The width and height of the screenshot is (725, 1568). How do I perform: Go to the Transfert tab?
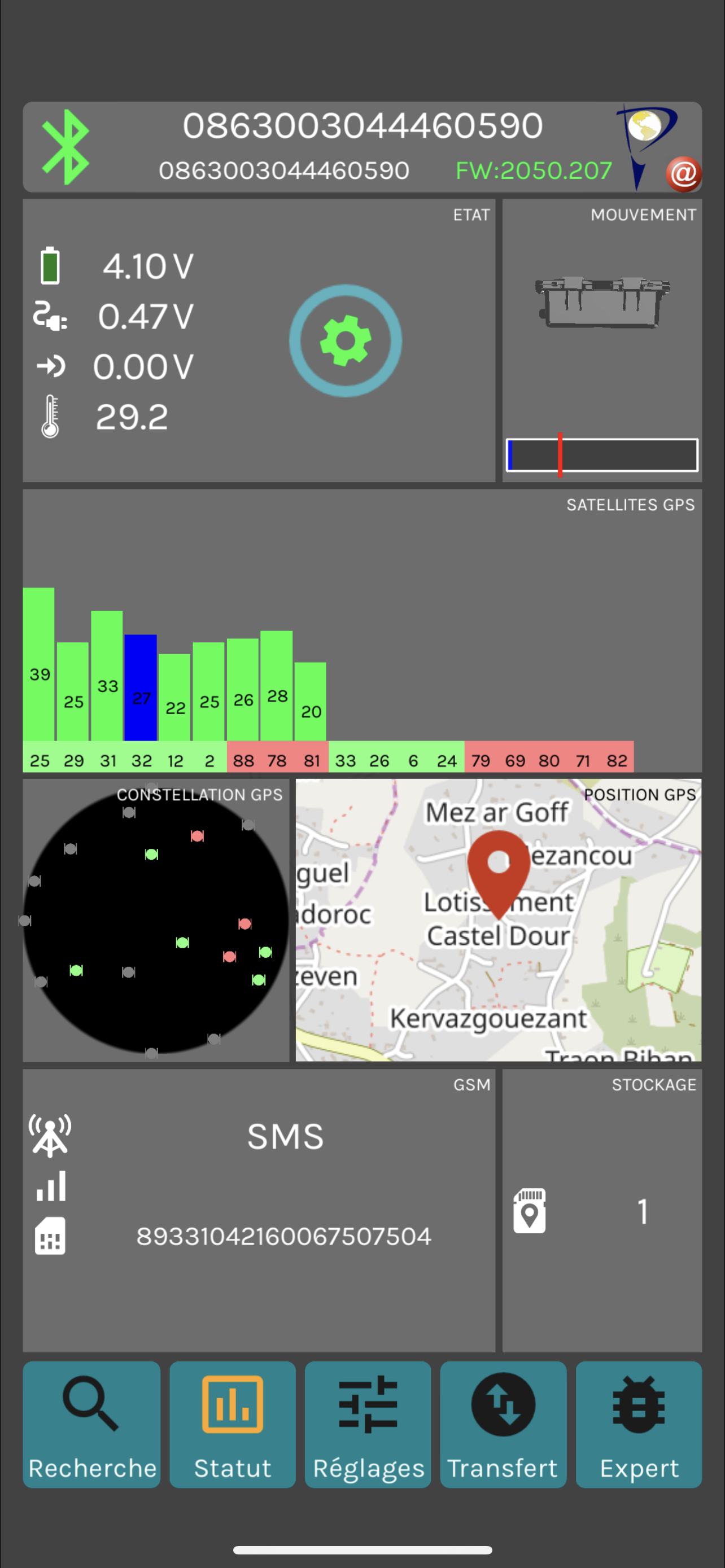click(x=503, y=1424)
